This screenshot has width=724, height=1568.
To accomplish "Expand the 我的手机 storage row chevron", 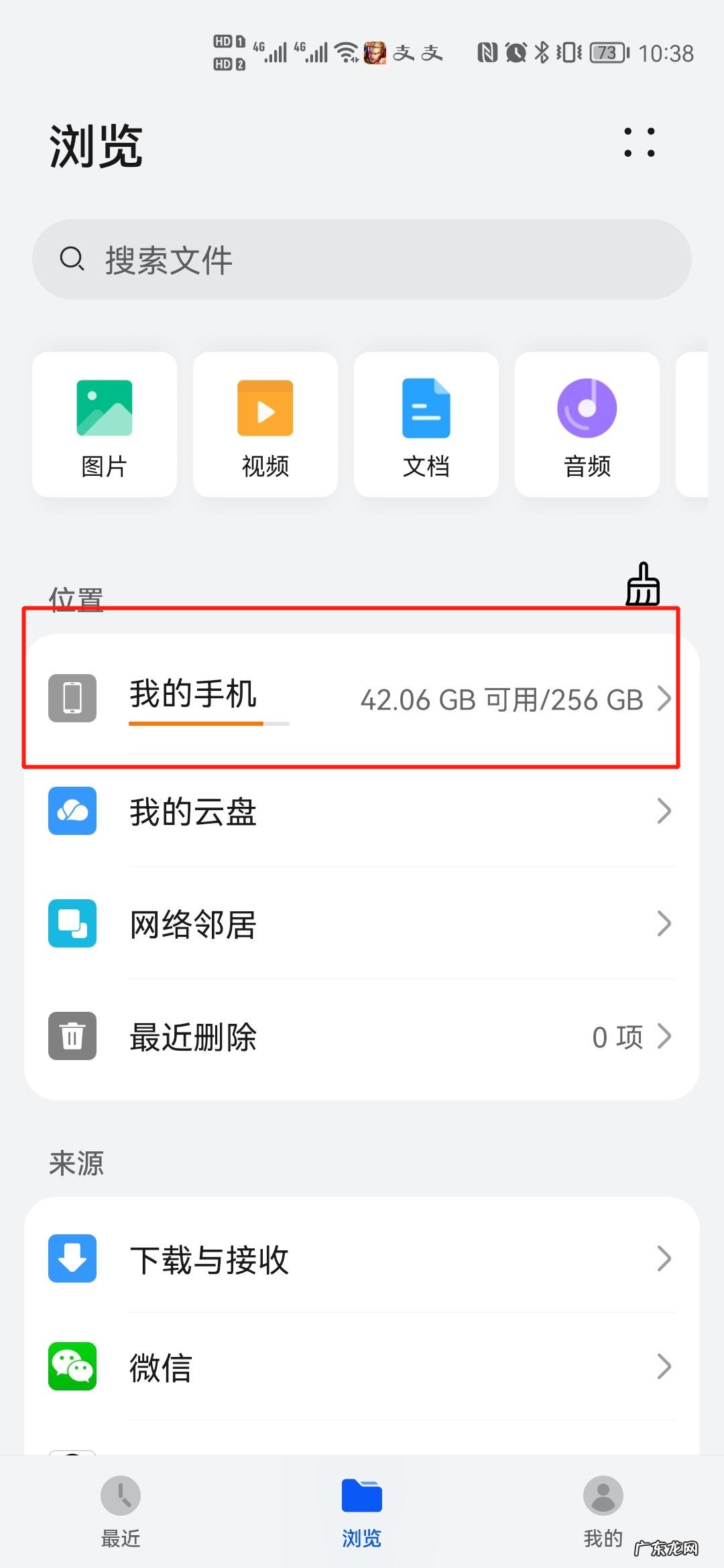I will pyautogui.click(x=666, y=699).
